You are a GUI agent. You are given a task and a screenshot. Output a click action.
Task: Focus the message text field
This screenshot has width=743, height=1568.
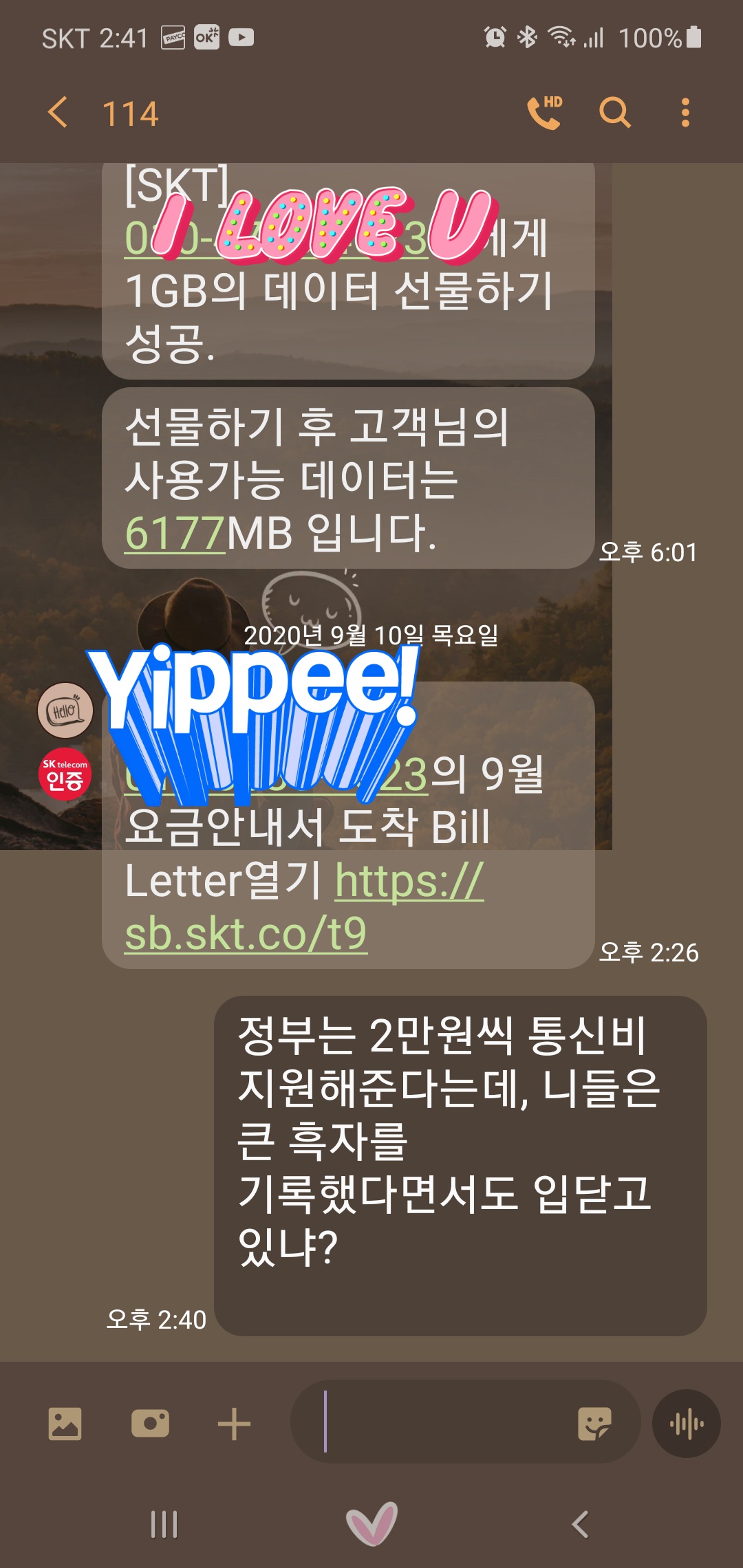coord(440,1422)
